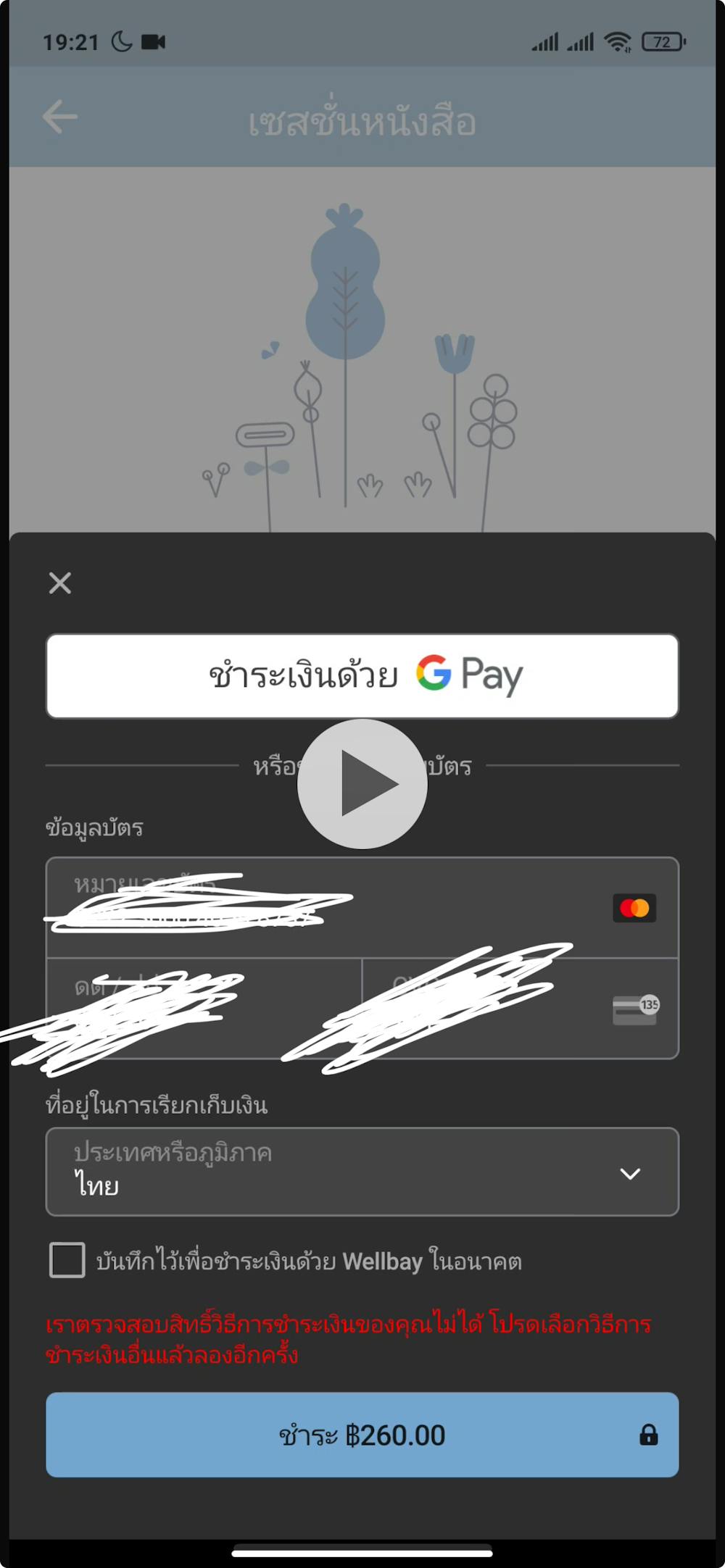Check the save for future Wellbay payments box
Image resolution: width=725 pixels, height=1568 pixels.
(67, 1260)
